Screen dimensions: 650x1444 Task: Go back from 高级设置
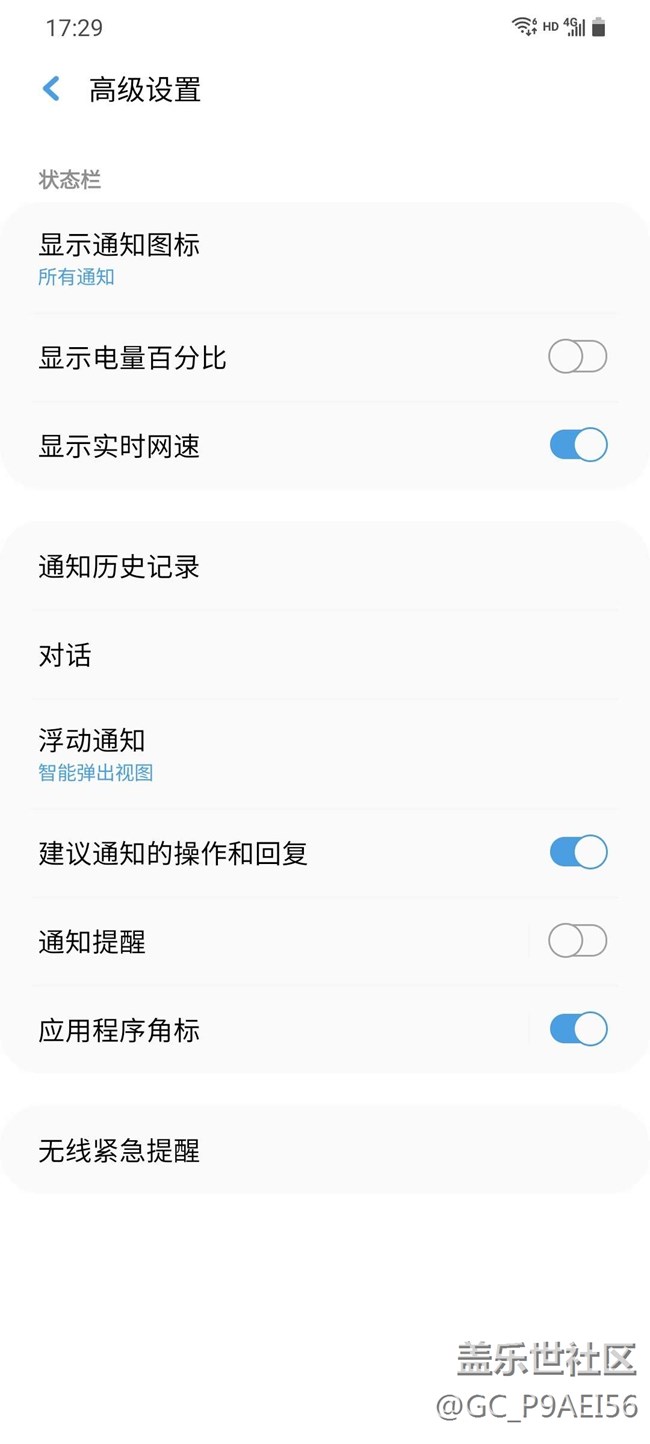point(51,89)
